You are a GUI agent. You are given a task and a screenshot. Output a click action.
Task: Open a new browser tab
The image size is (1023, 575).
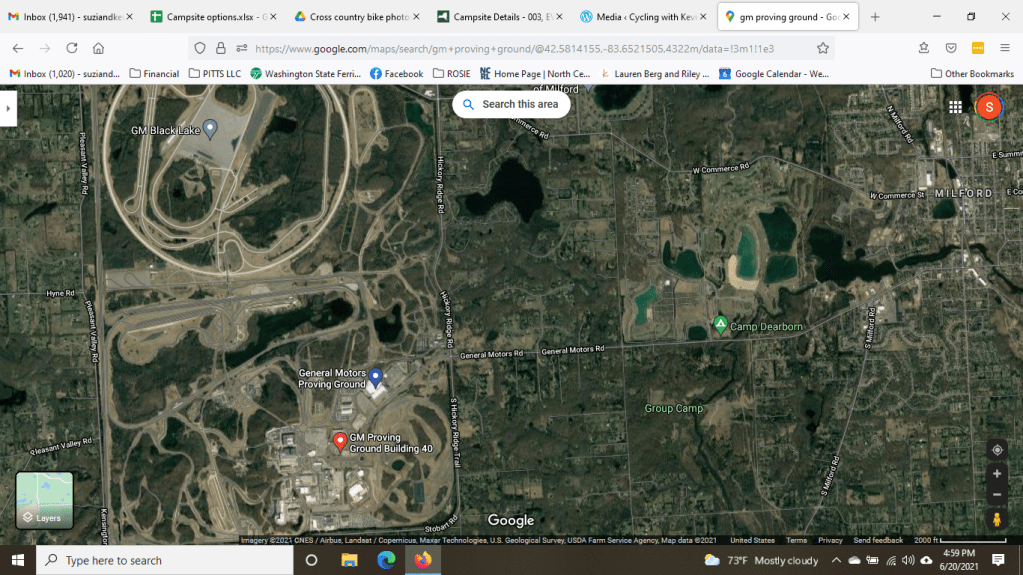tap(875, 17)
